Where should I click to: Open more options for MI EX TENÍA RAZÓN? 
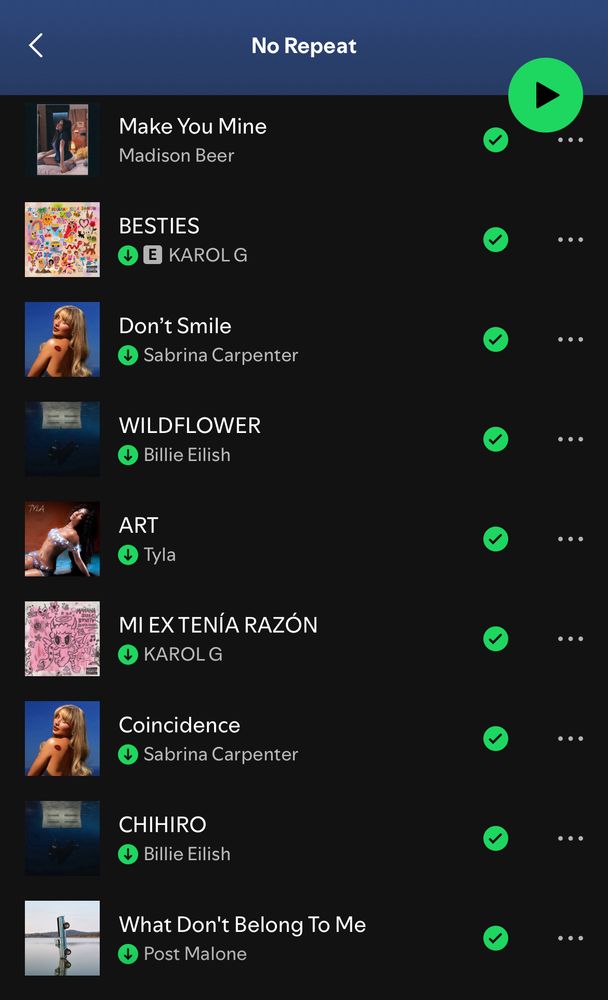[570, 639]
